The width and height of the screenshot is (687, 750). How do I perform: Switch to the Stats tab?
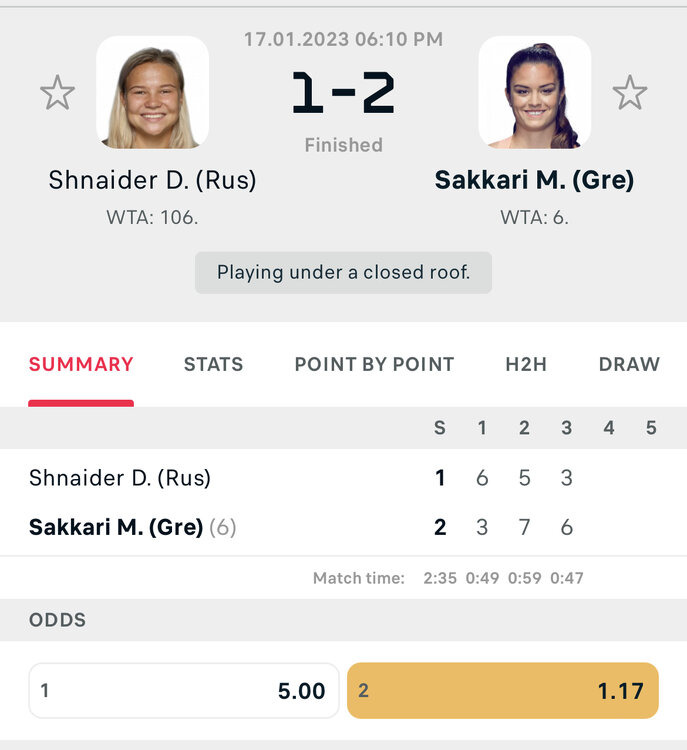213,365
